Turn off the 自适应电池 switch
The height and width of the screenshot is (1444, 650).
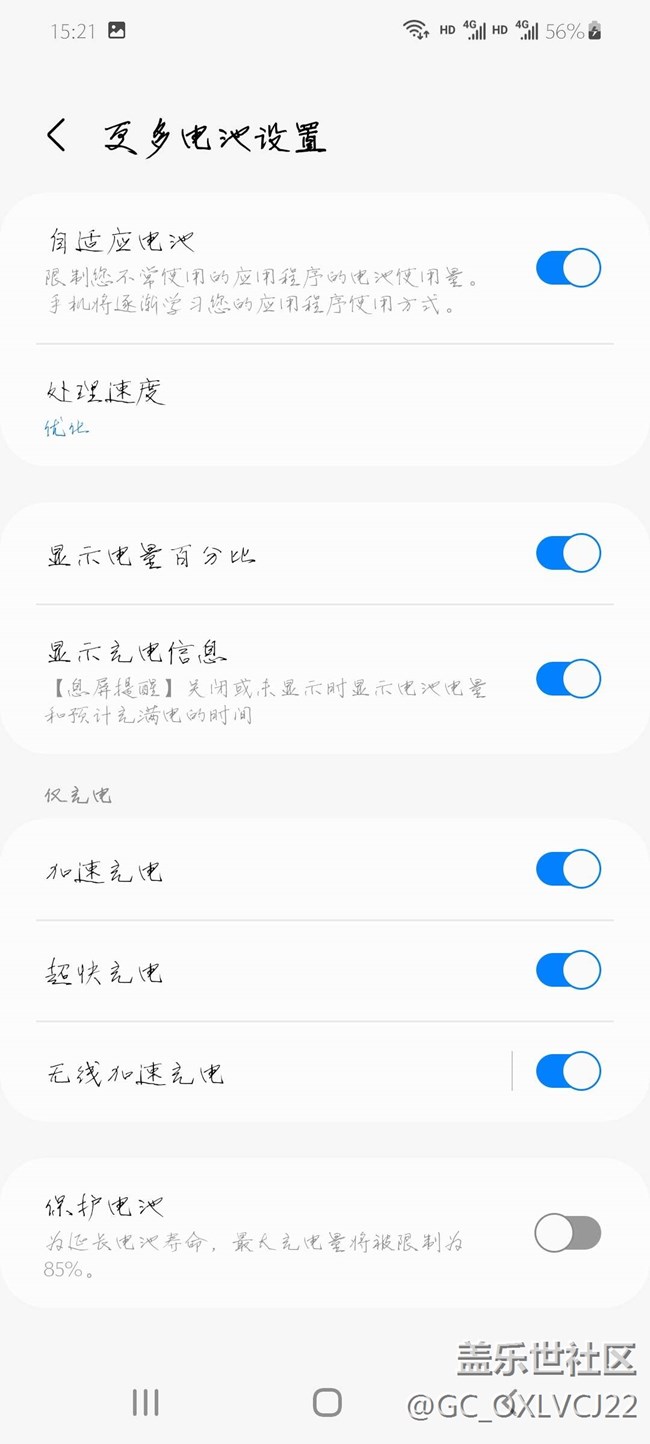pyautogui.click(x=568, y=268)
